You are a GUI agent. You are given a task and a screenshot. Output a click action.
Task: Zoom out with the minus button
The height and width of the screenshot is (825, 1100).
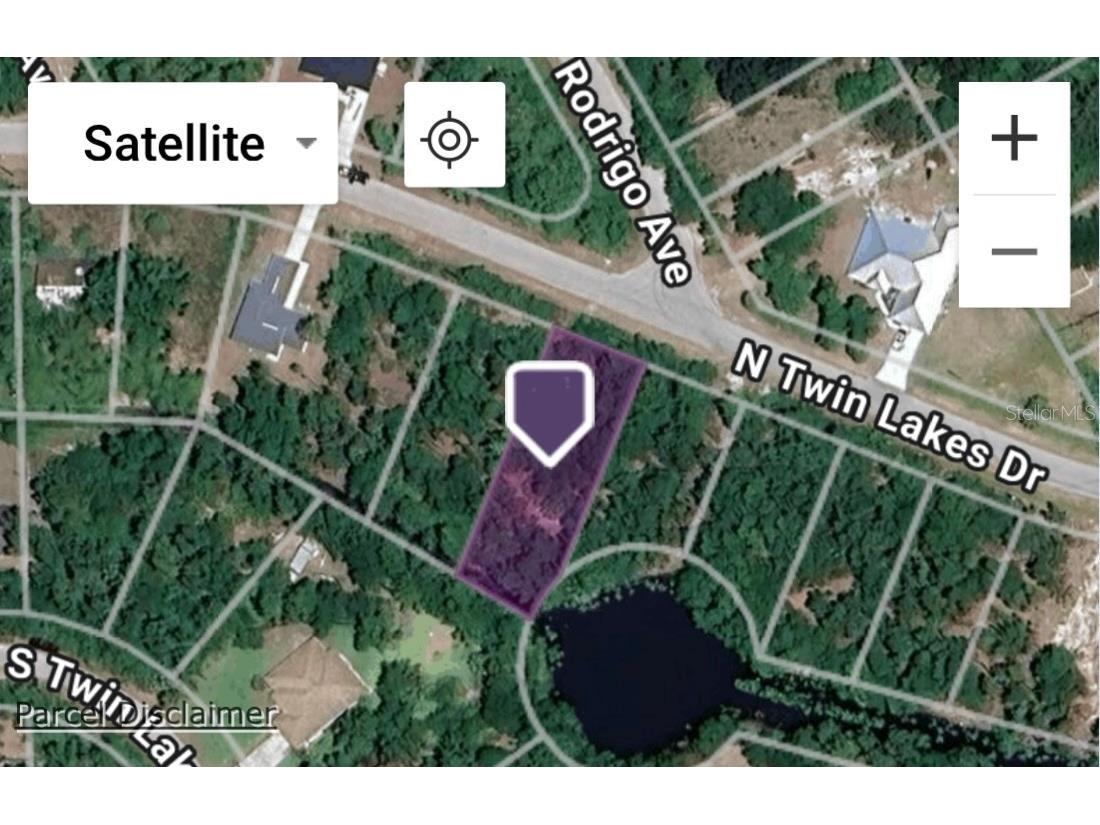click(1013, 251)
